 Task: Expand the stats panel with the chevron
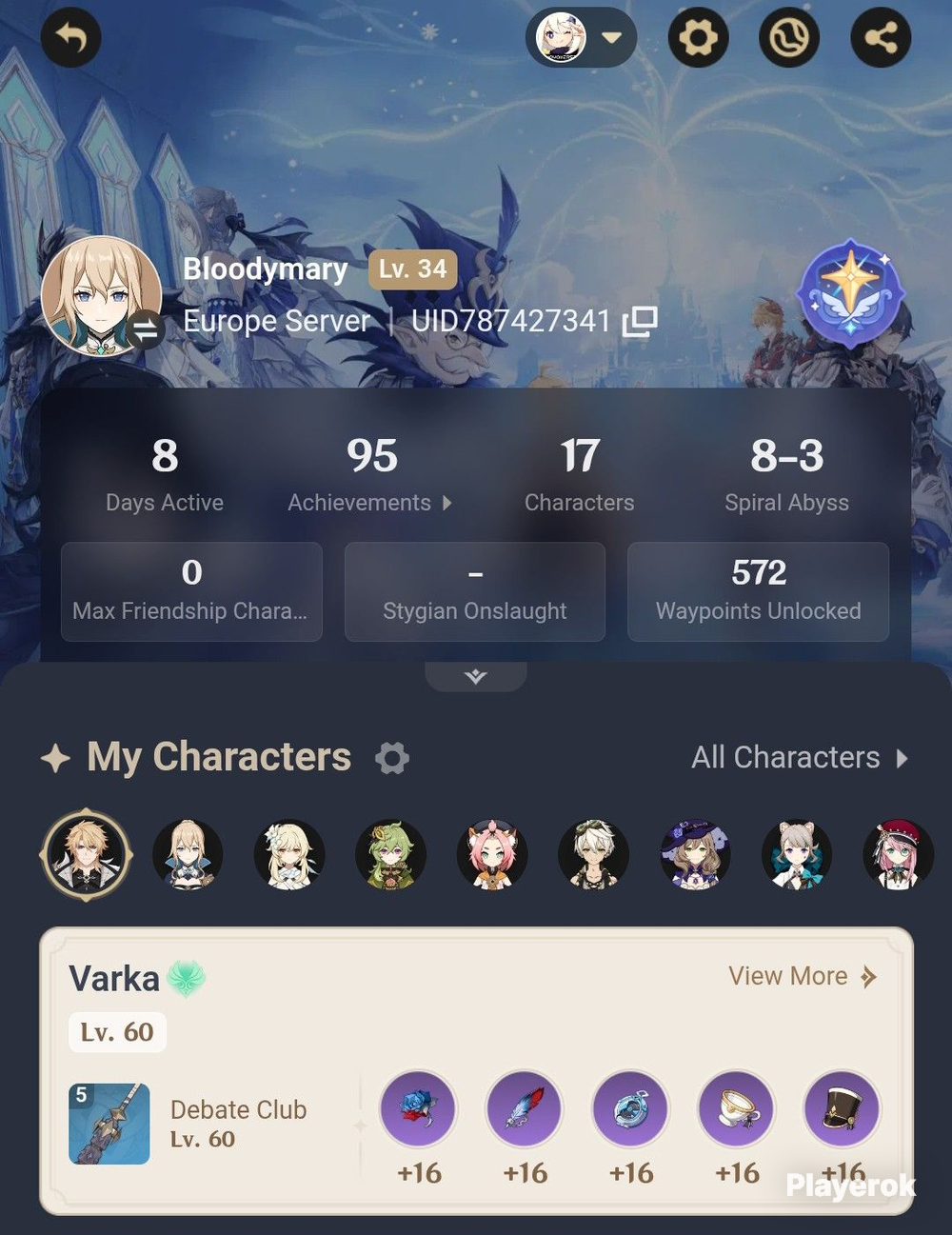pos(476,676)
